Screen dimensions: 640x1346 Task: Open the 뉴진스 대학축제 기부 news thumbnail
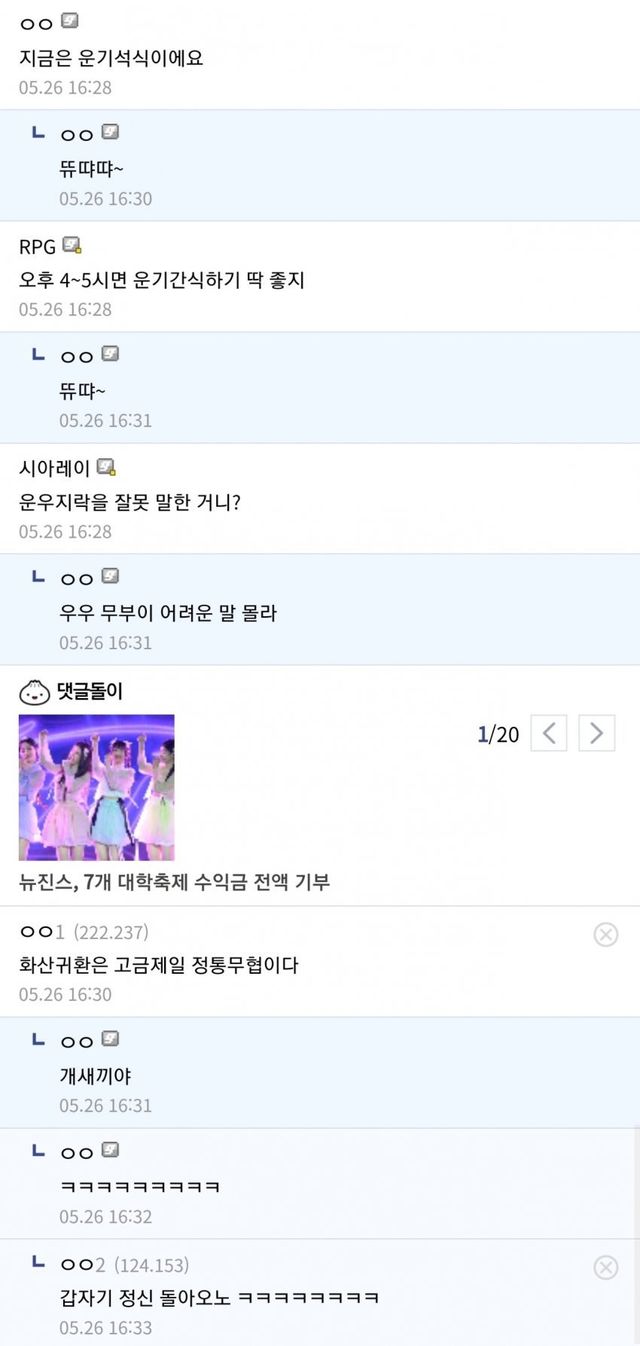tap(96, 787)
